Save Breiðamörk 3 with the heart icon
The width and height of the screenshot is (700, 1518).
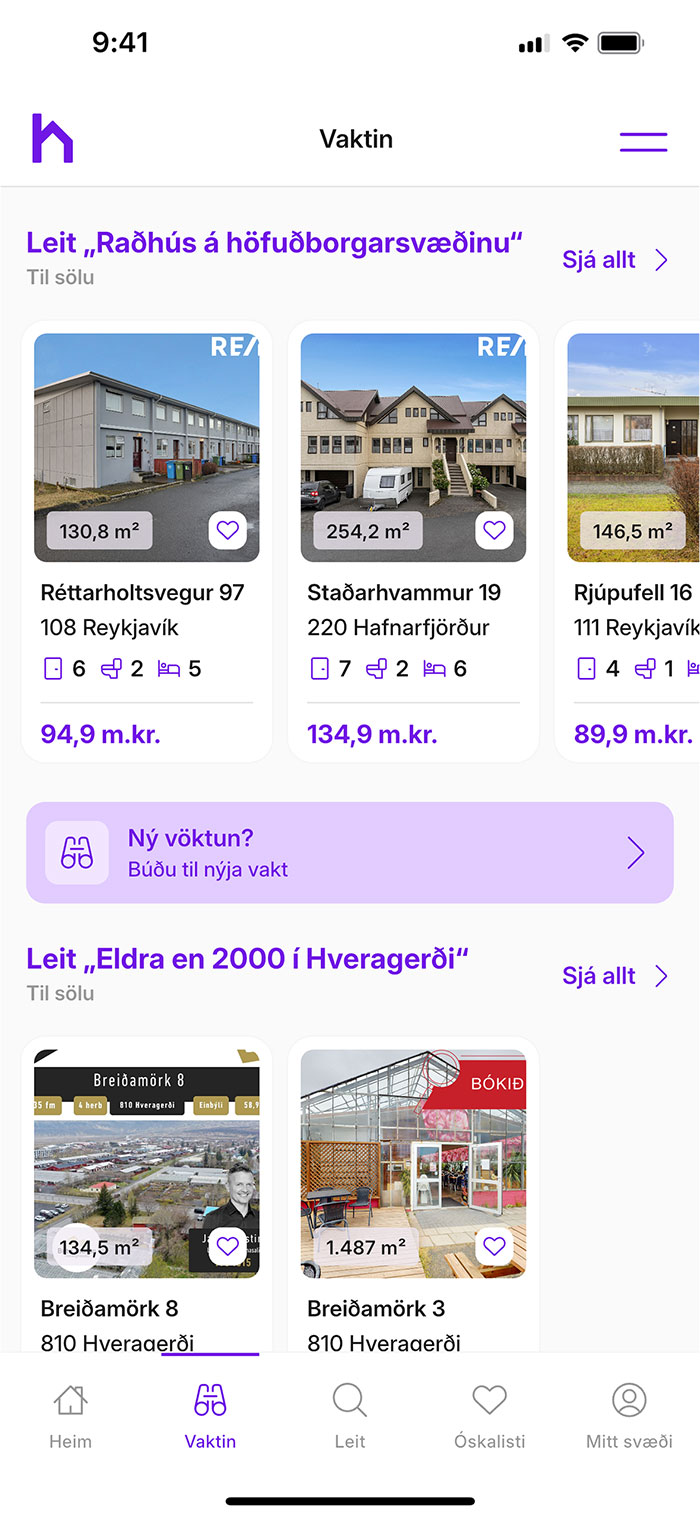[494, 1246]
